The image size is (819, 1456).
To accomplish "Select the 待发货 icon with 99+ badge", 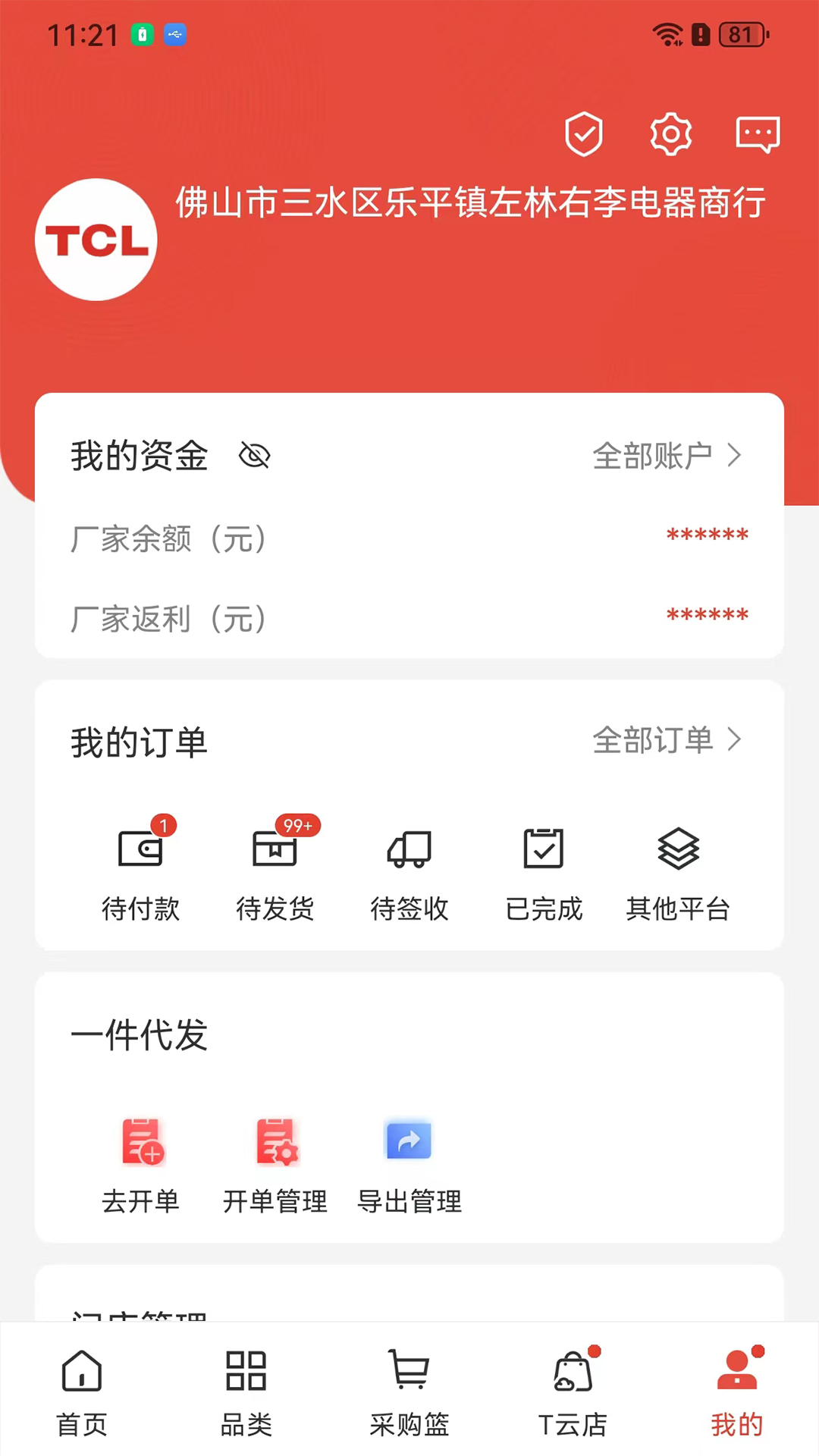I will (275, 853).
